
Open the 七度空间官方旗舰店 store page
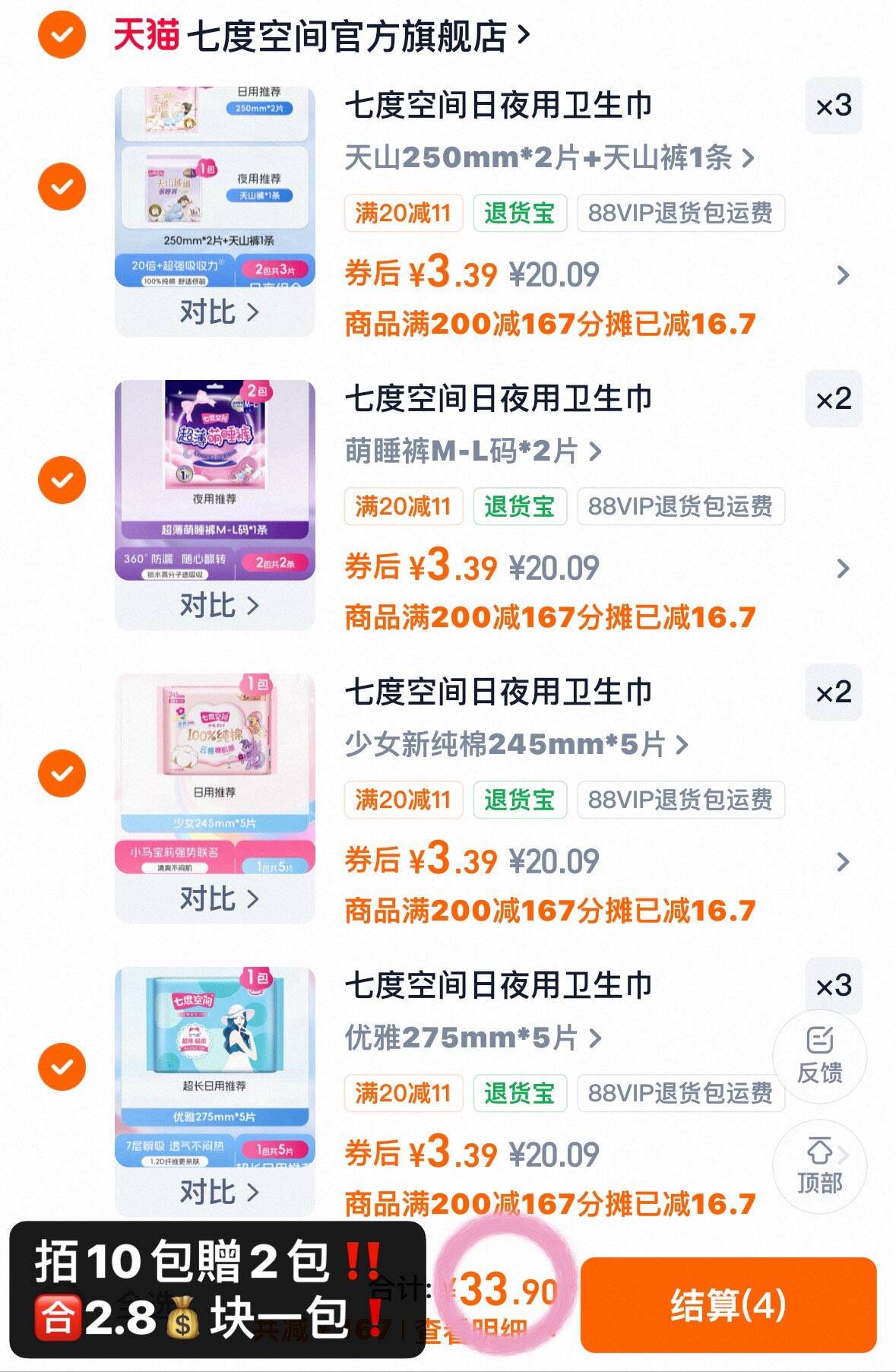pos(347,36)
